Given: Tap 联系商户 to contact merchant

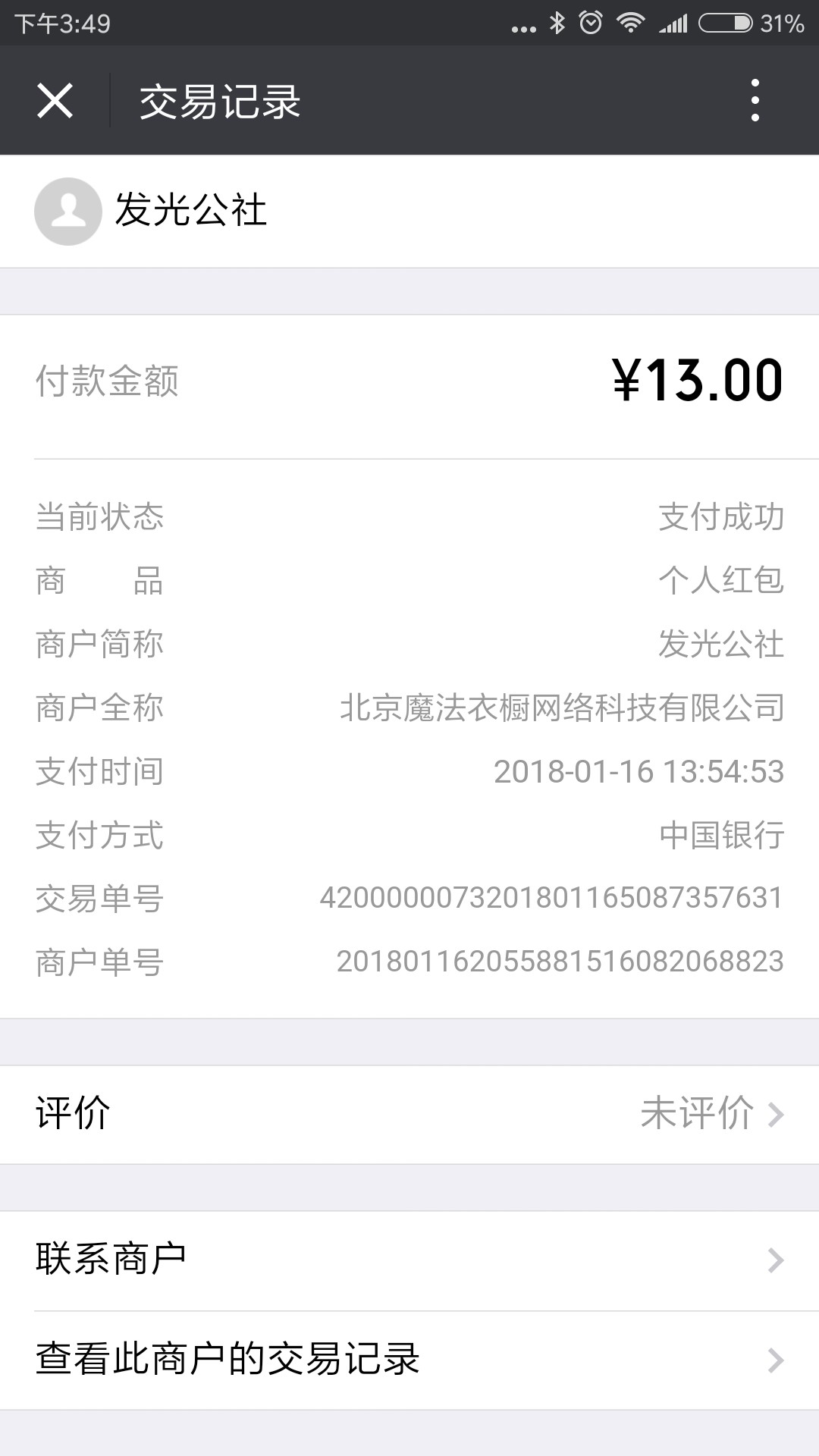Looking at the screenshot, I should pyautogui.click(x=409, y=1260).
